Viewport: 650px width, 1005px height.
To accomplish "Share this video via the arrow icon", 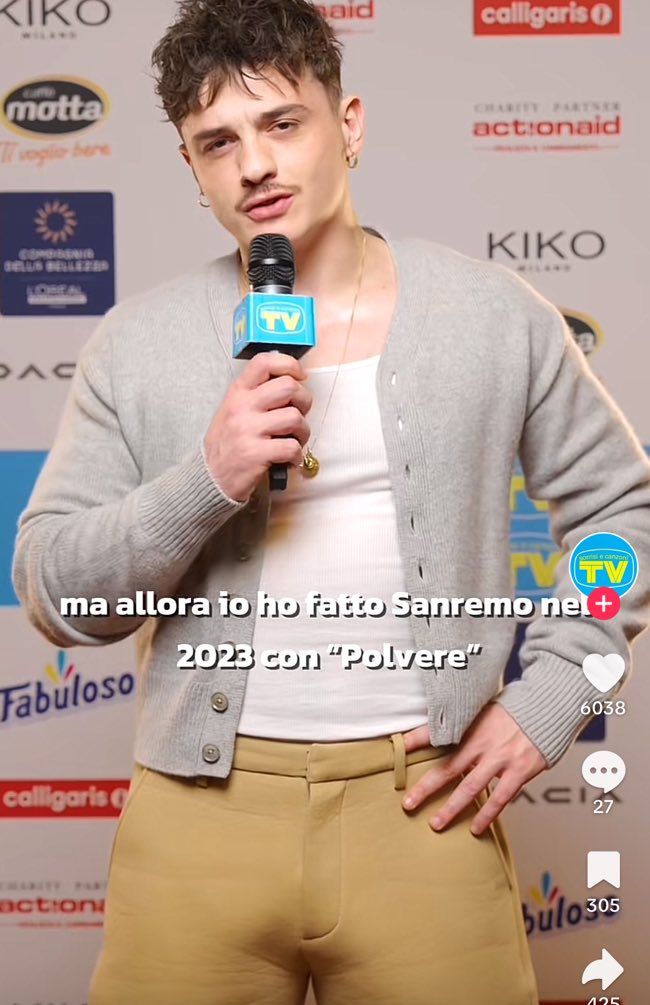I will (603, 969).
